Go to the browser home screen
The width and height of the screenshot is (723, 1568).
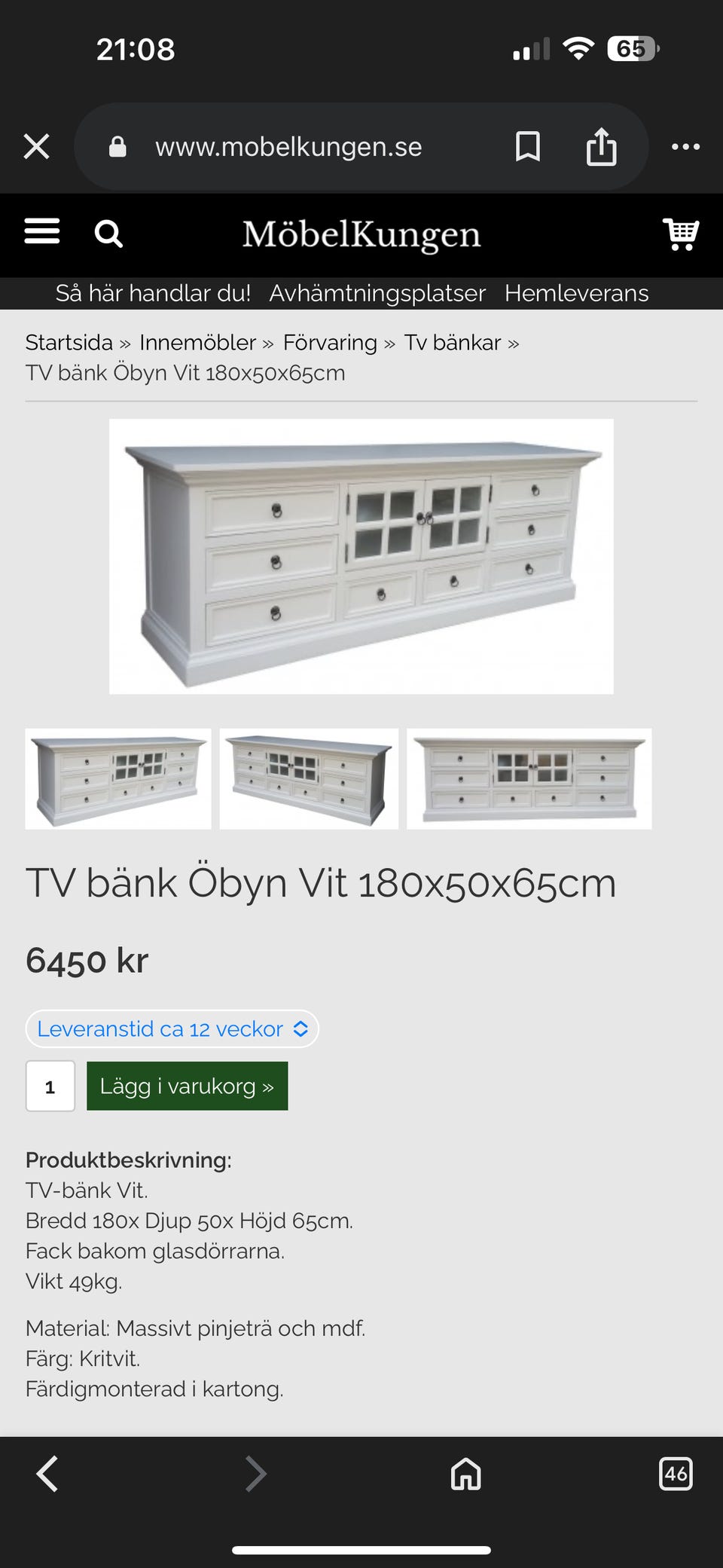click(465, 1475)
